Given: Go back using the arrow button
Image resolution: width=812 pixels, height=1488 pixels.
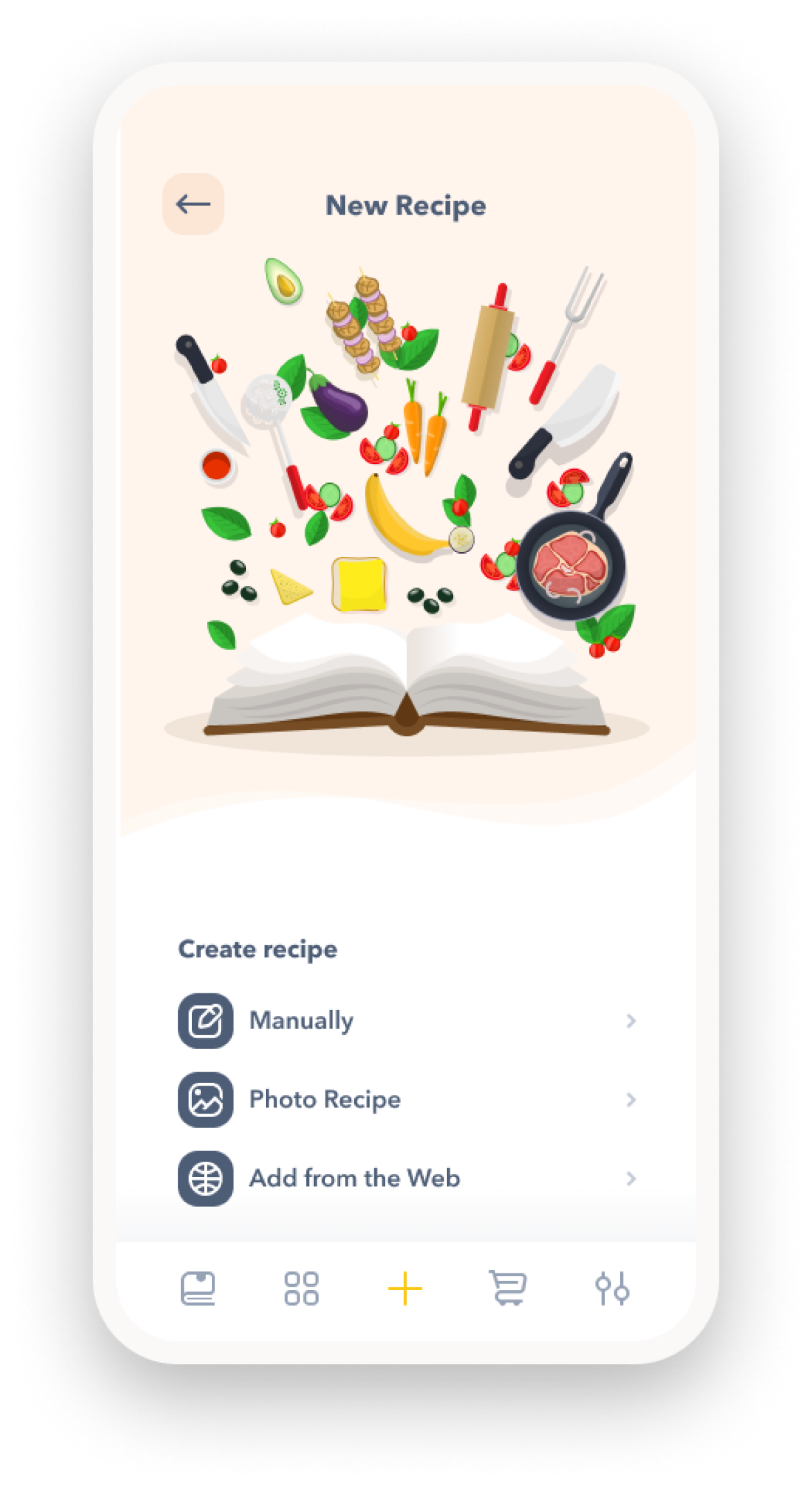Looking at the screenshot, I should pyautogui.click(x=193, y=204).
